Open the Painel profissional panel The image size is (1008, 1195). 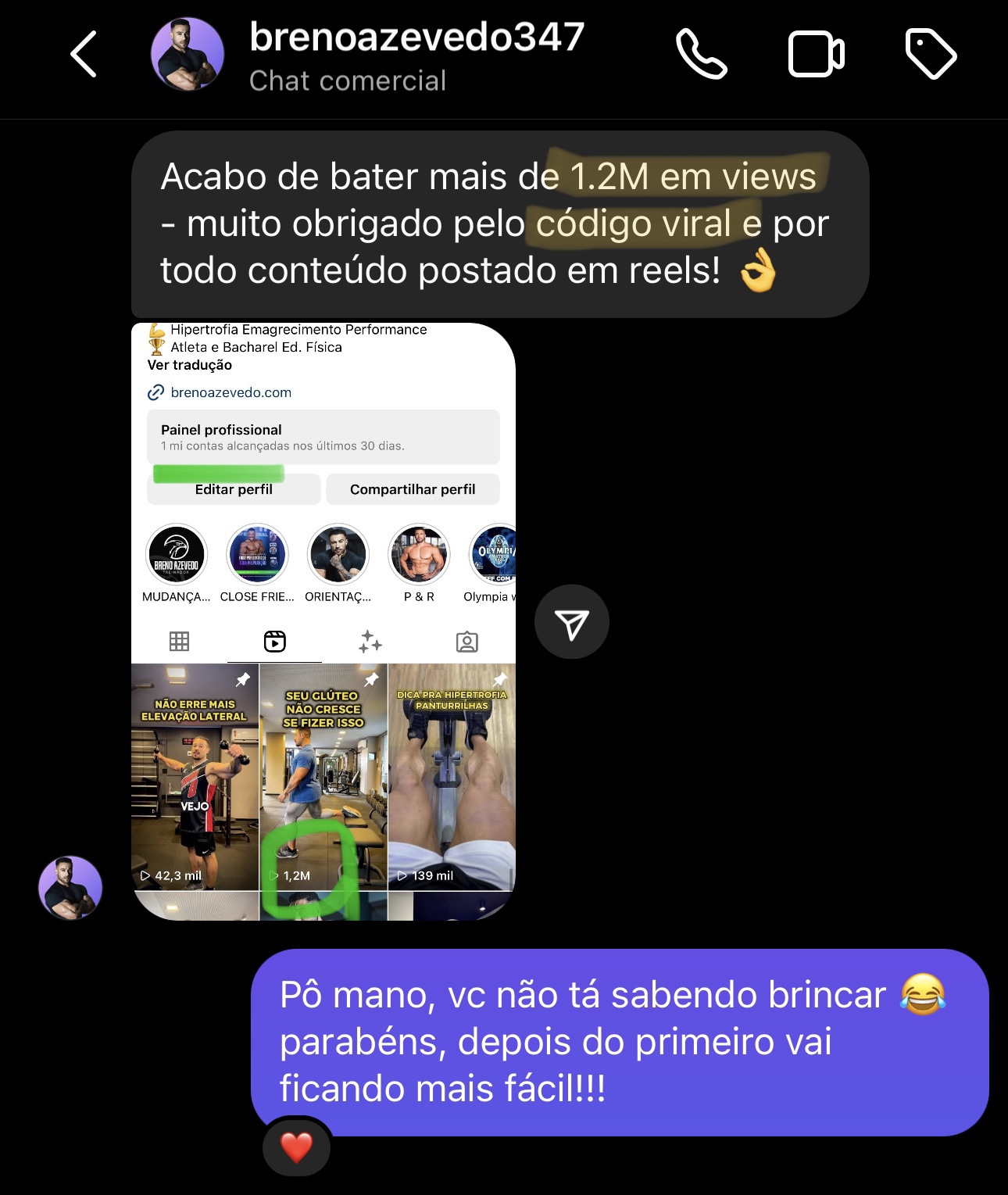(x=323, y=436)
